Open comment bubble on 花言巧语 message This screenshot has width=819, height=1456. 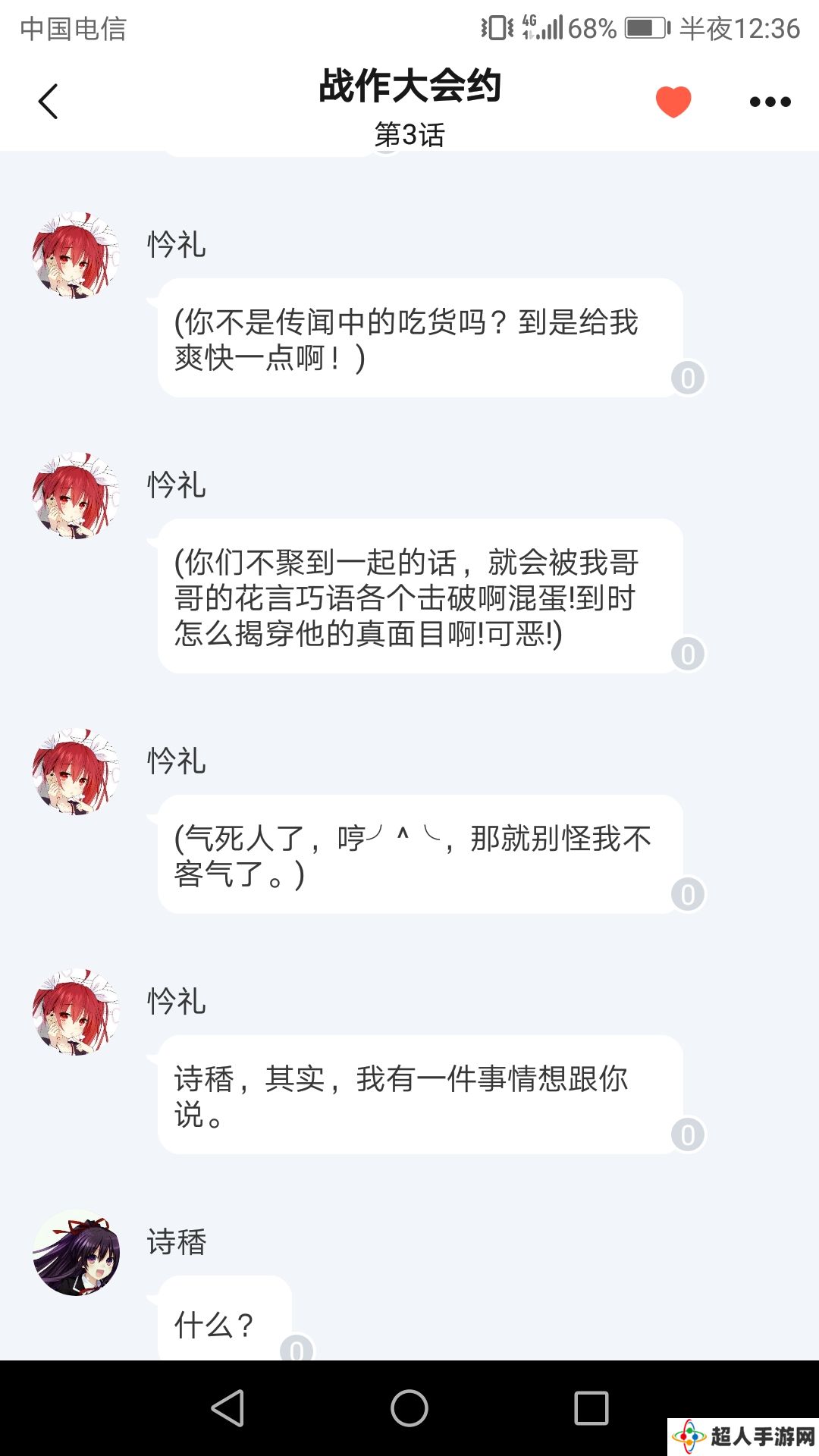[x=688, y=654]
